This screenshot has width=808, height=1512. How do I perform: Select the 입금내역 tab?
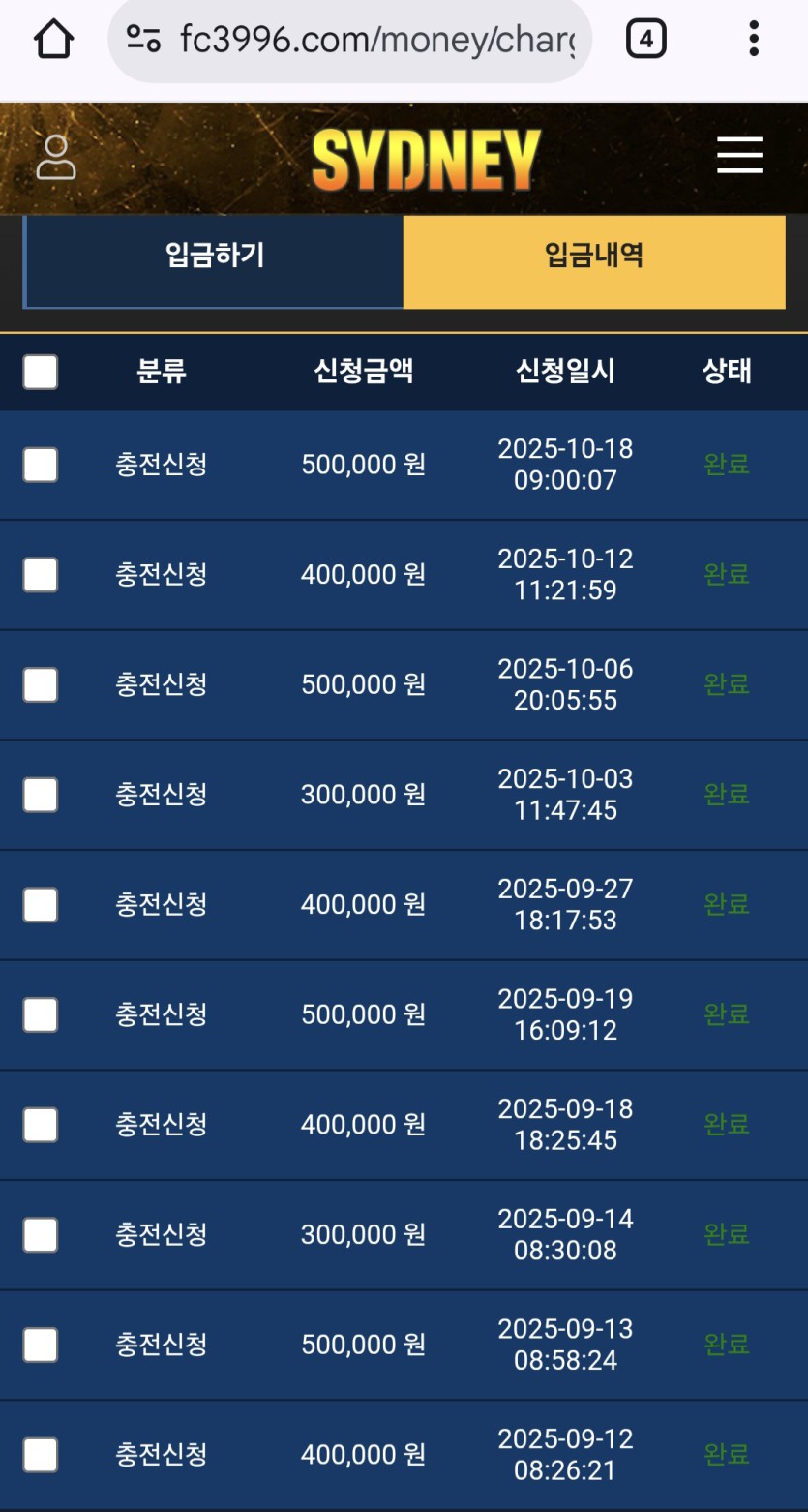tap(593, 257)
